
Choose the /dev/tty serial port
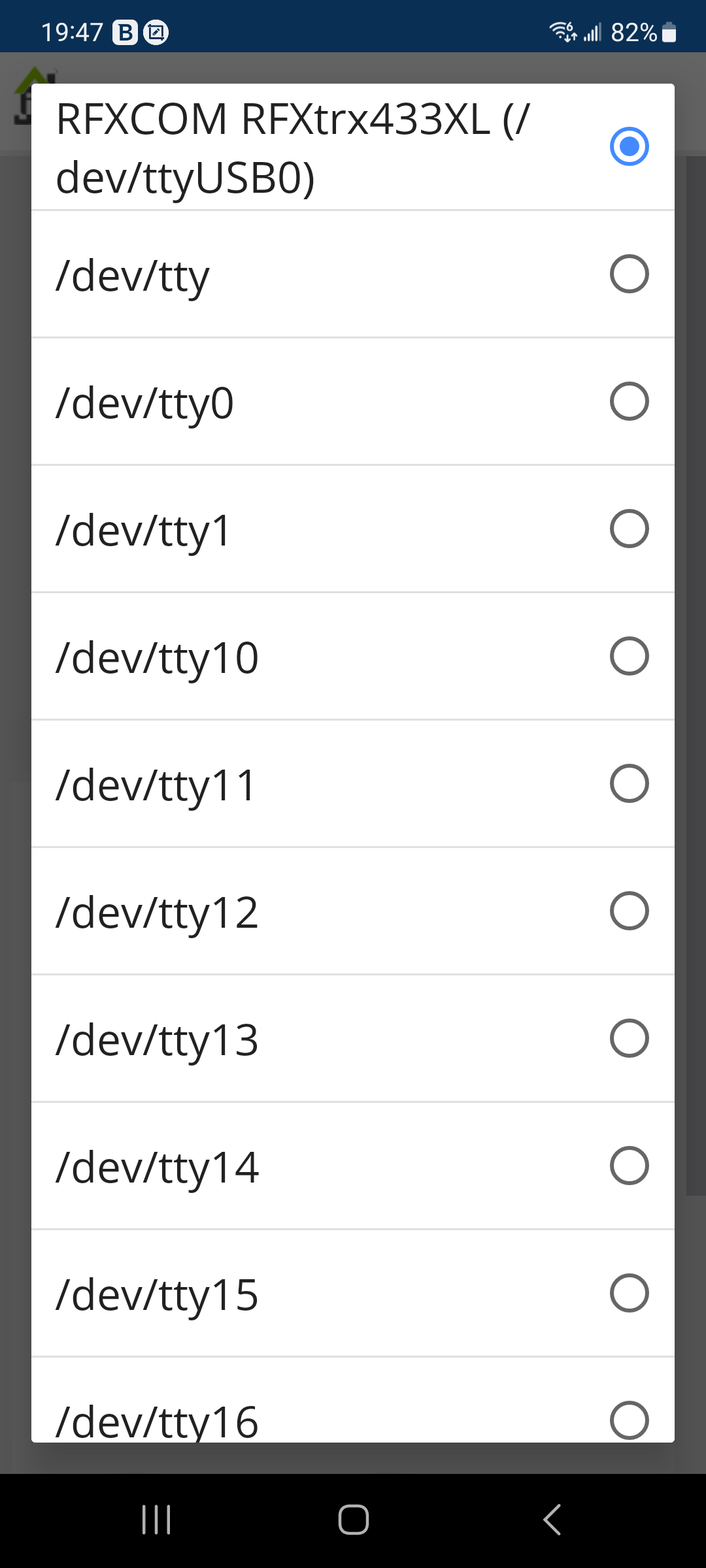click(x=353, y=274)
